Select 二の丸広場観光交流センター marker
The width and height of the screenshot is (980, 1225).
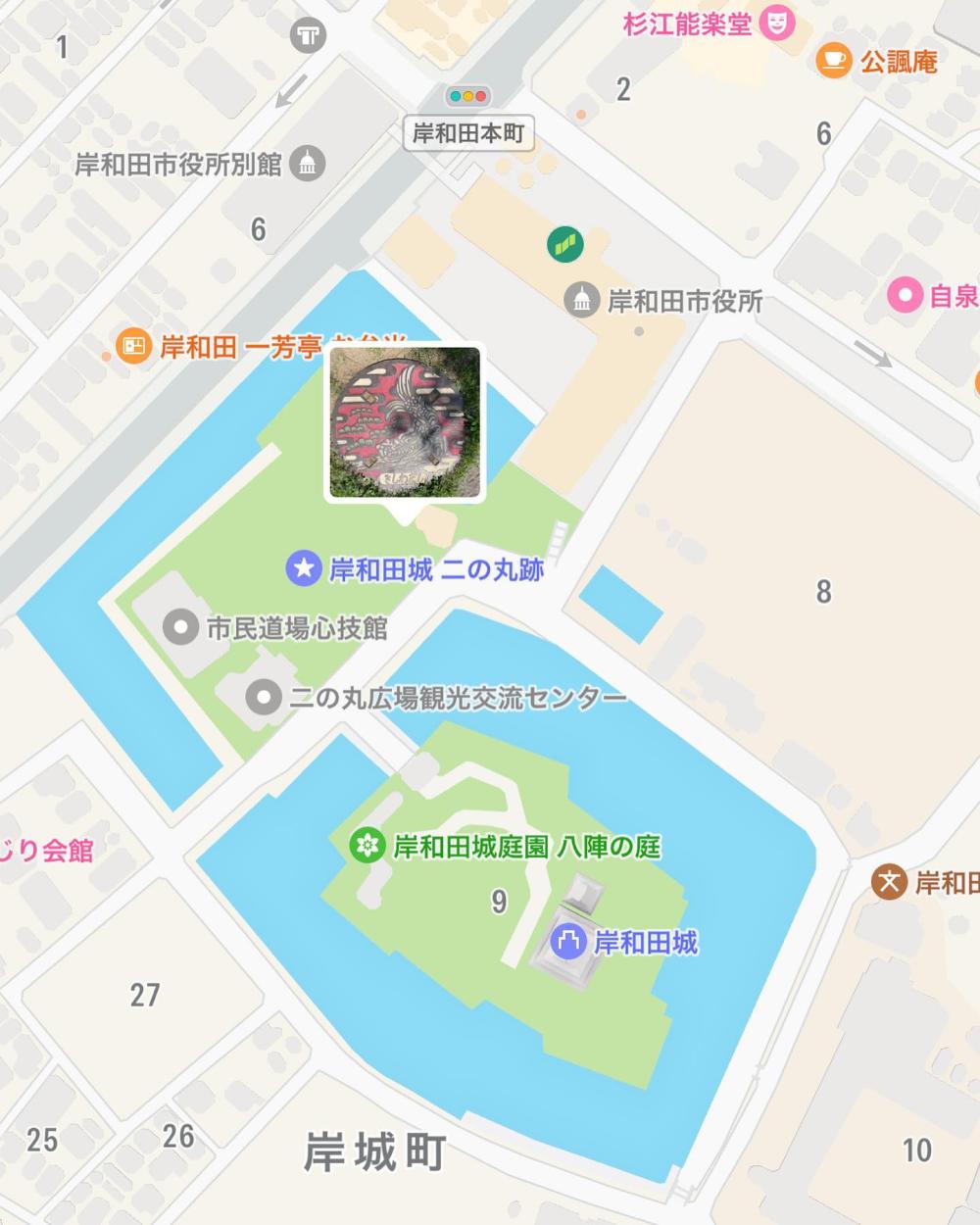pyautogui.click(x=264, y=698)
